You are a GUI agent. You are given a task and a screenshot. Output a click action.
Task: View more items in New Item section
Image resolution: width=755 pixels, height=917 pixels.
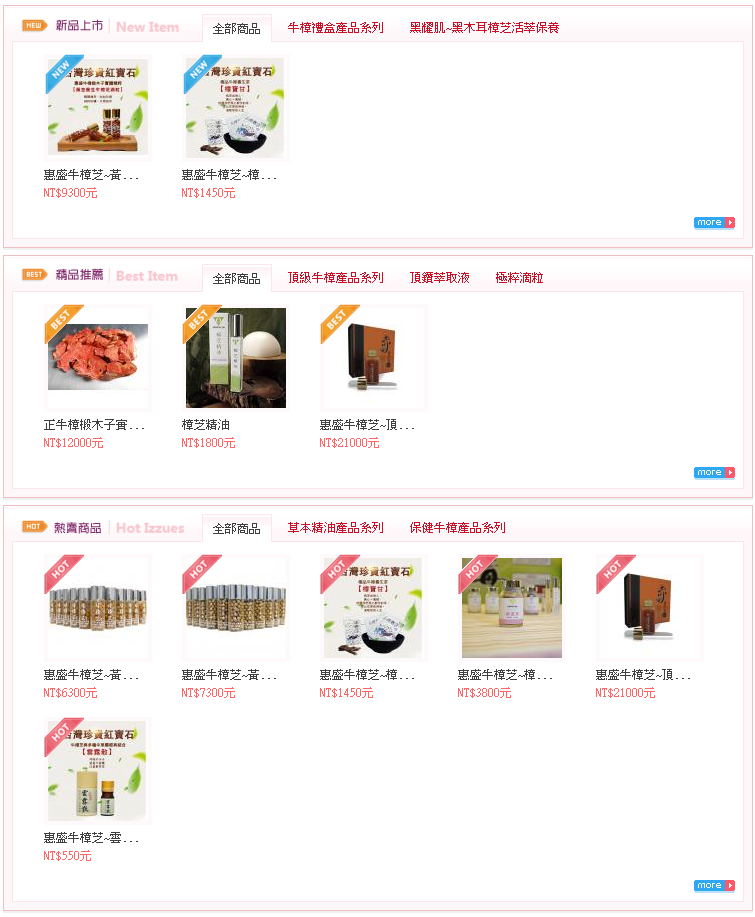(714, 223)
